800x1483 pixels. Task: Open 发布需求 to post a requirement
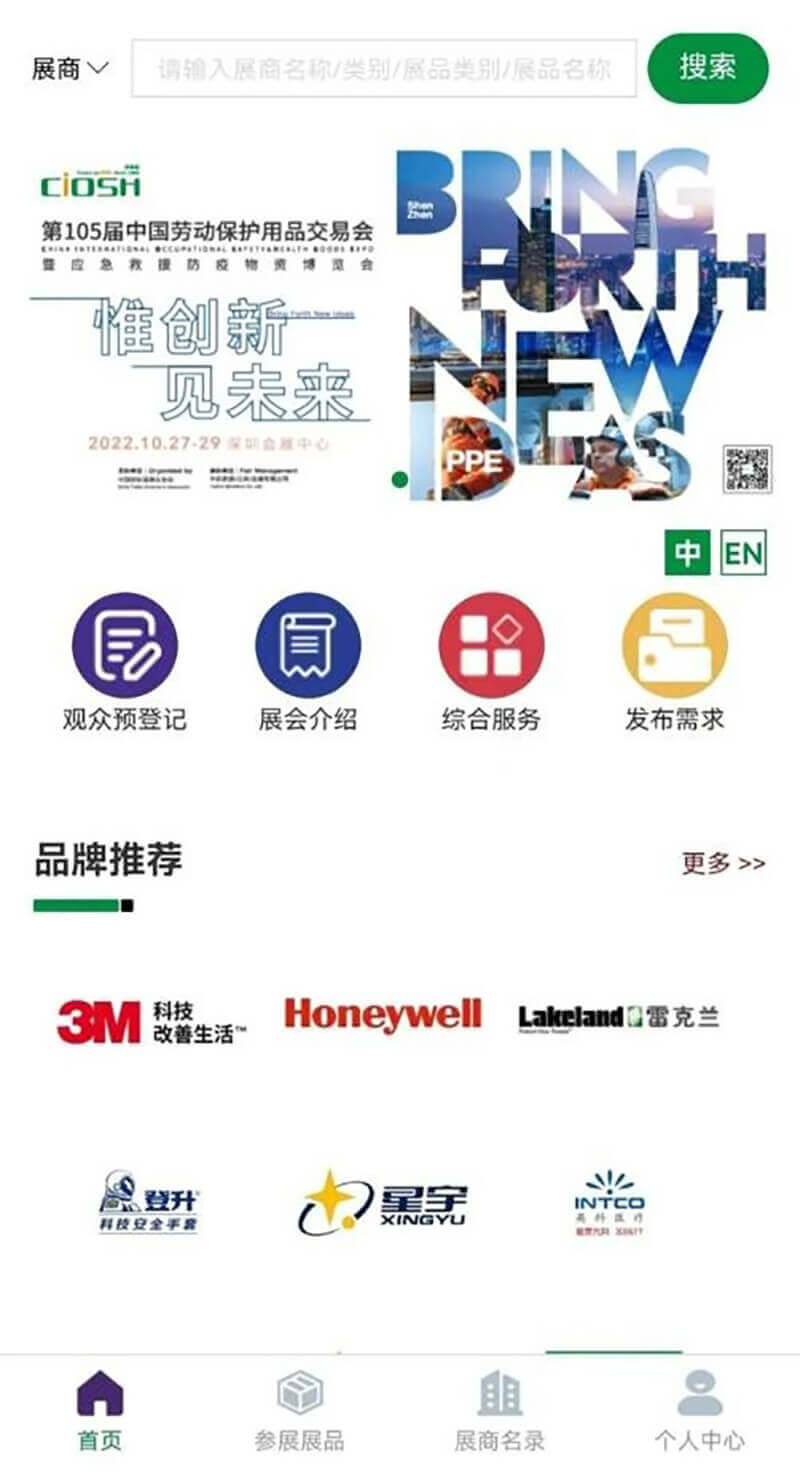(674, 660)
